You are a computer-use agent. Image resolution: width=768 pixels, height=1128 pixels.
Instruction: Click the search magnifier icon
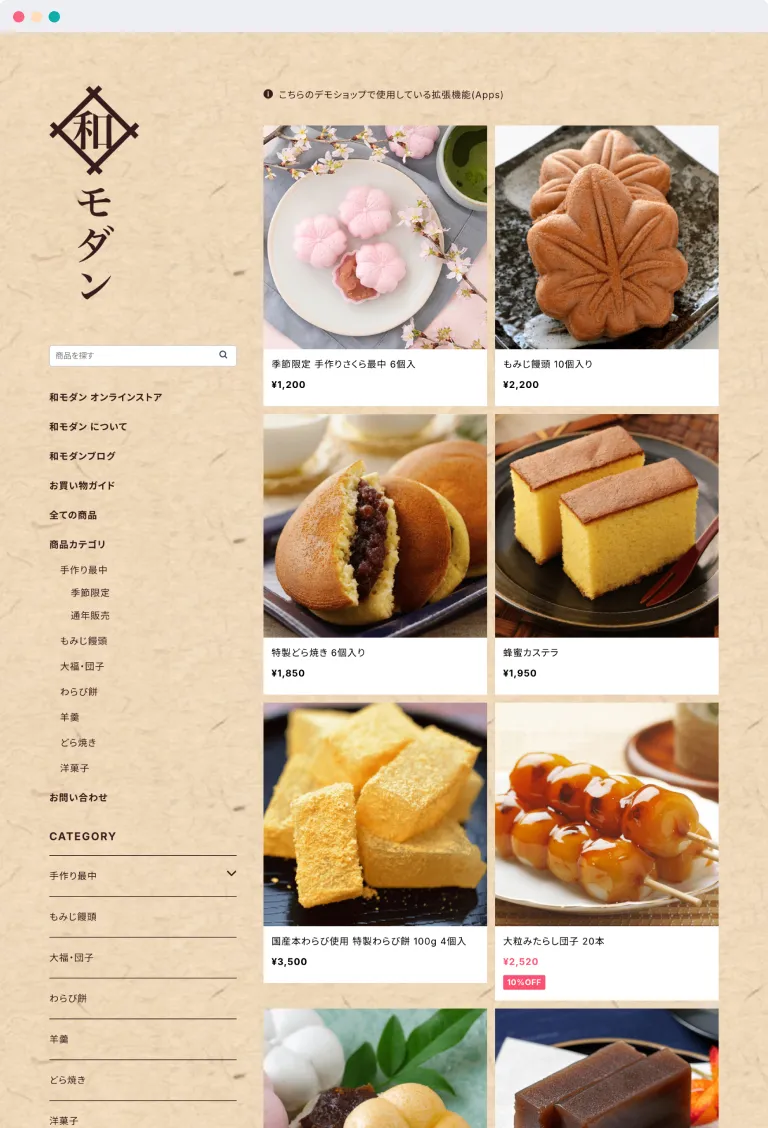click(222, 355)
